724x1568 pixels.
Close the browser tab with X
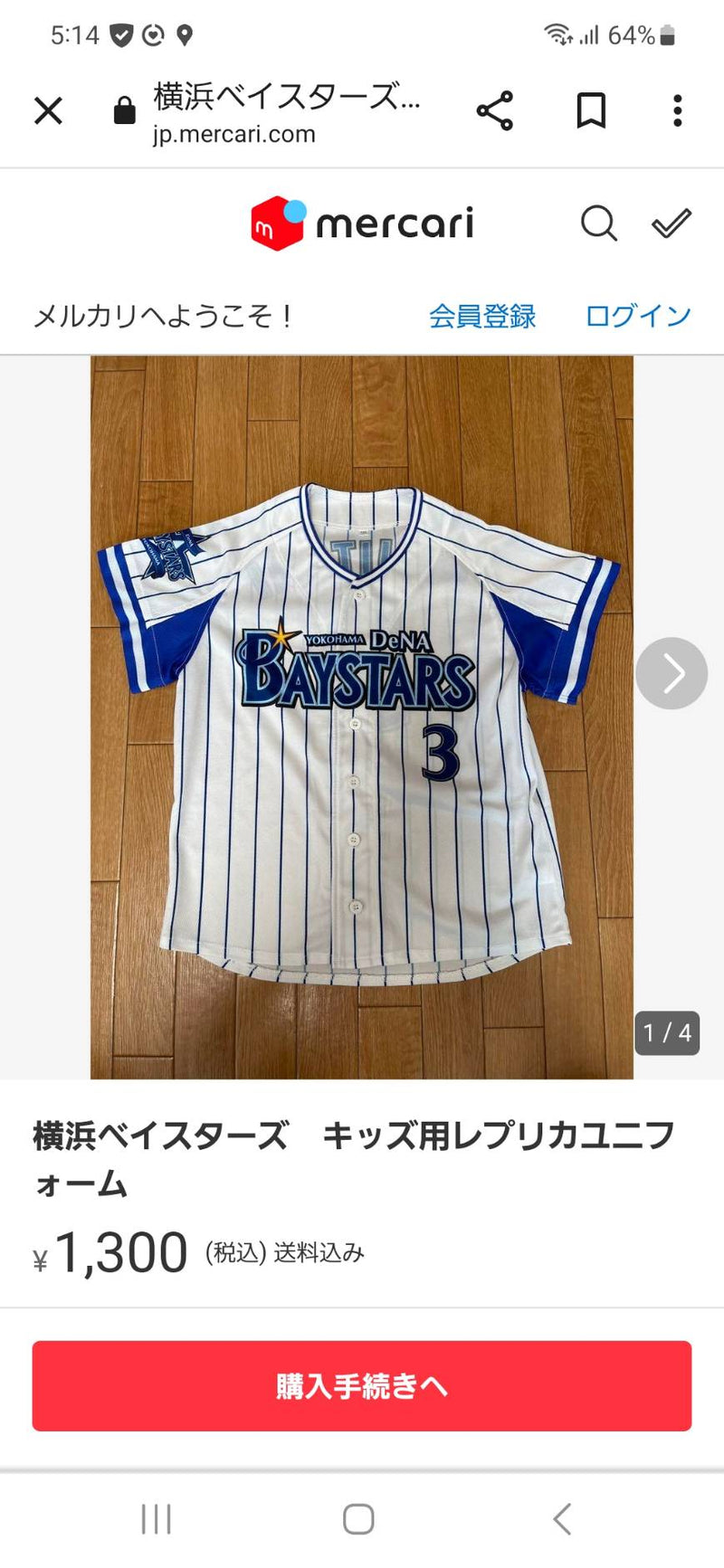pyautogui.click(x=48, y=111)
